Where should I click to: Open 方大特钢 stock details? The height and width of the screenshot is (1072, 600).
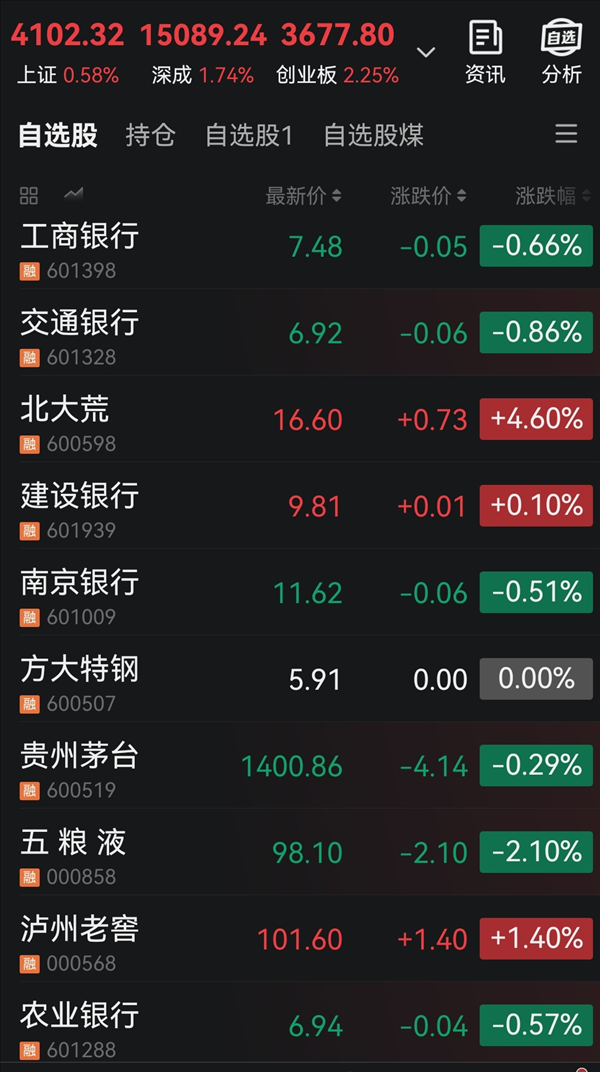[80, 680]
